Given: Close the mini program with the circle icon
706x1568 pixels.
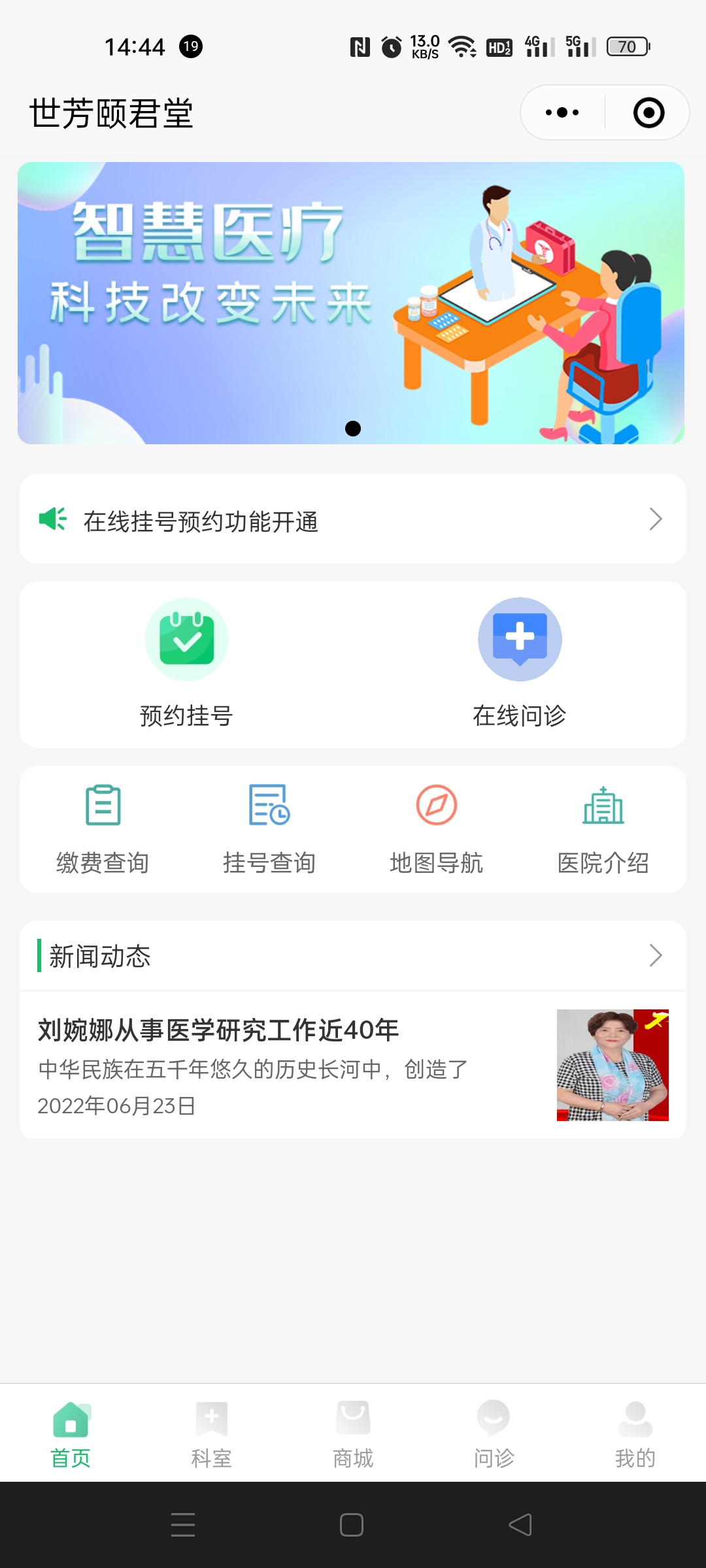Looking at the screenshot, I should point(648,112).
